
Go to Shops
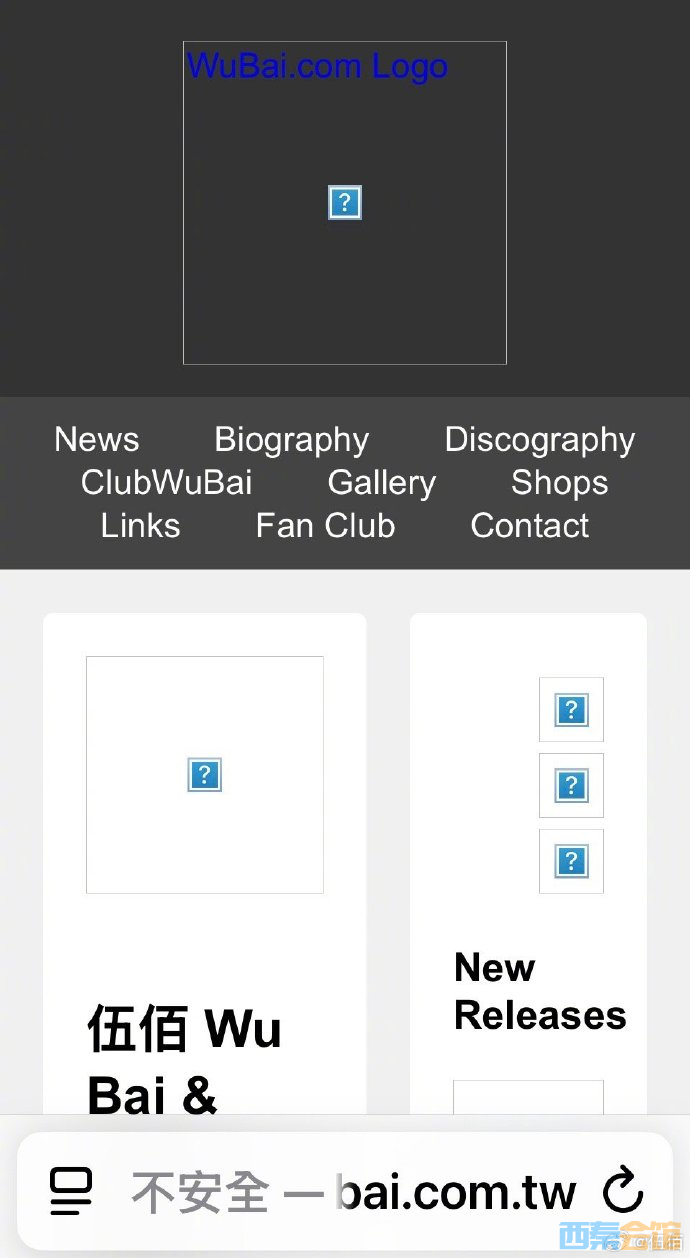point(559,483)
